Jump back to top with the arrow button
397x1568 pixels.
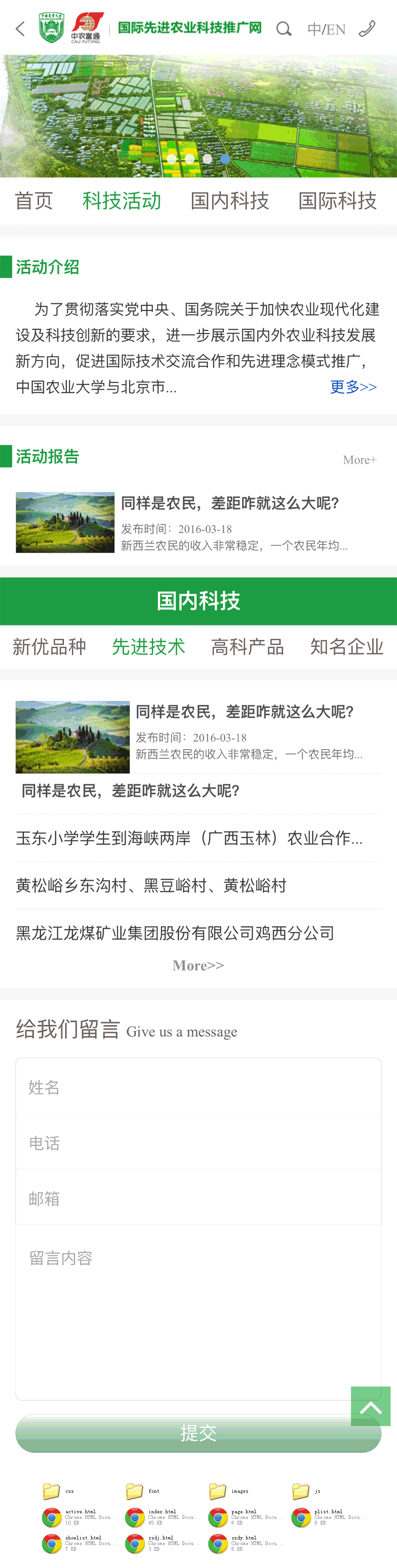370,1407
